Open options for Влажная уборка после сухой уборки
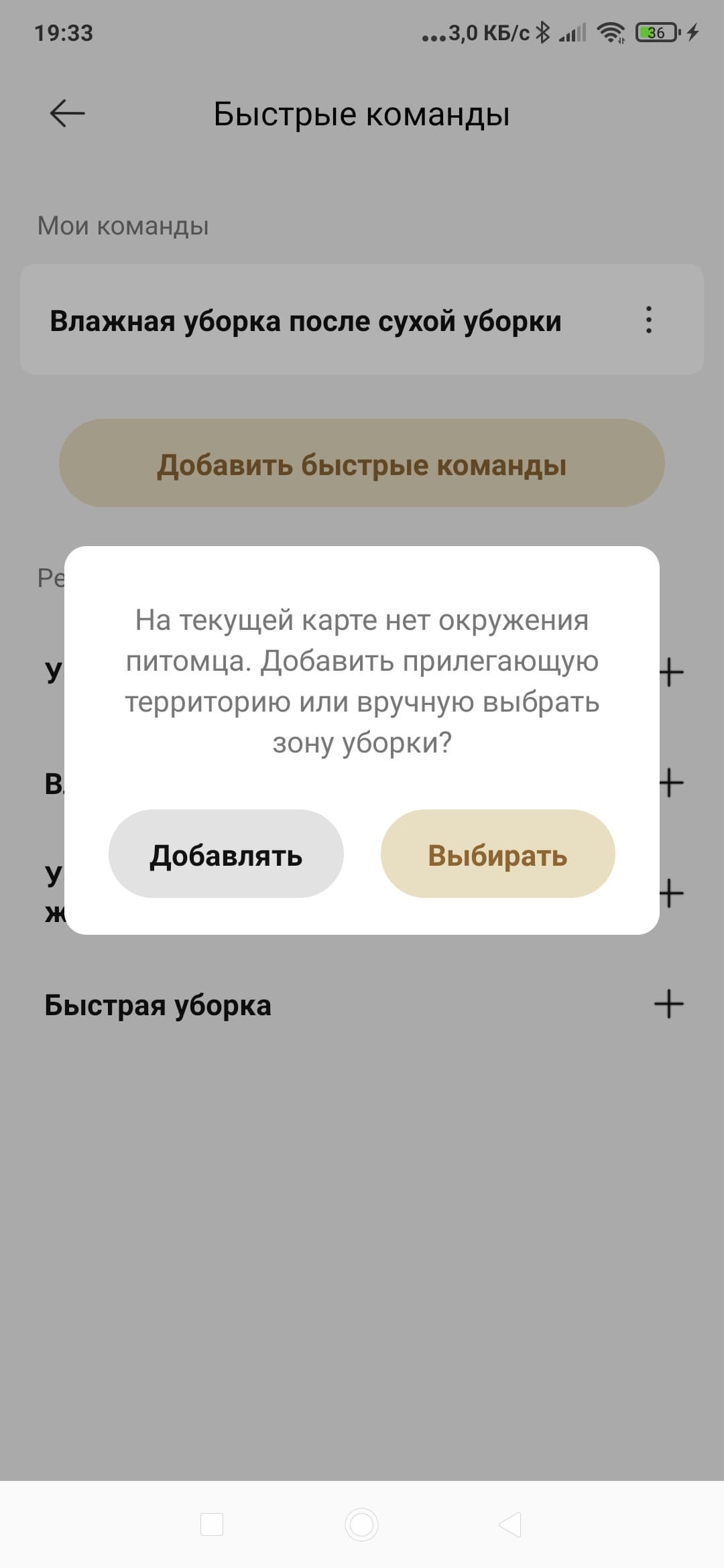 click(x=648, y=320)
